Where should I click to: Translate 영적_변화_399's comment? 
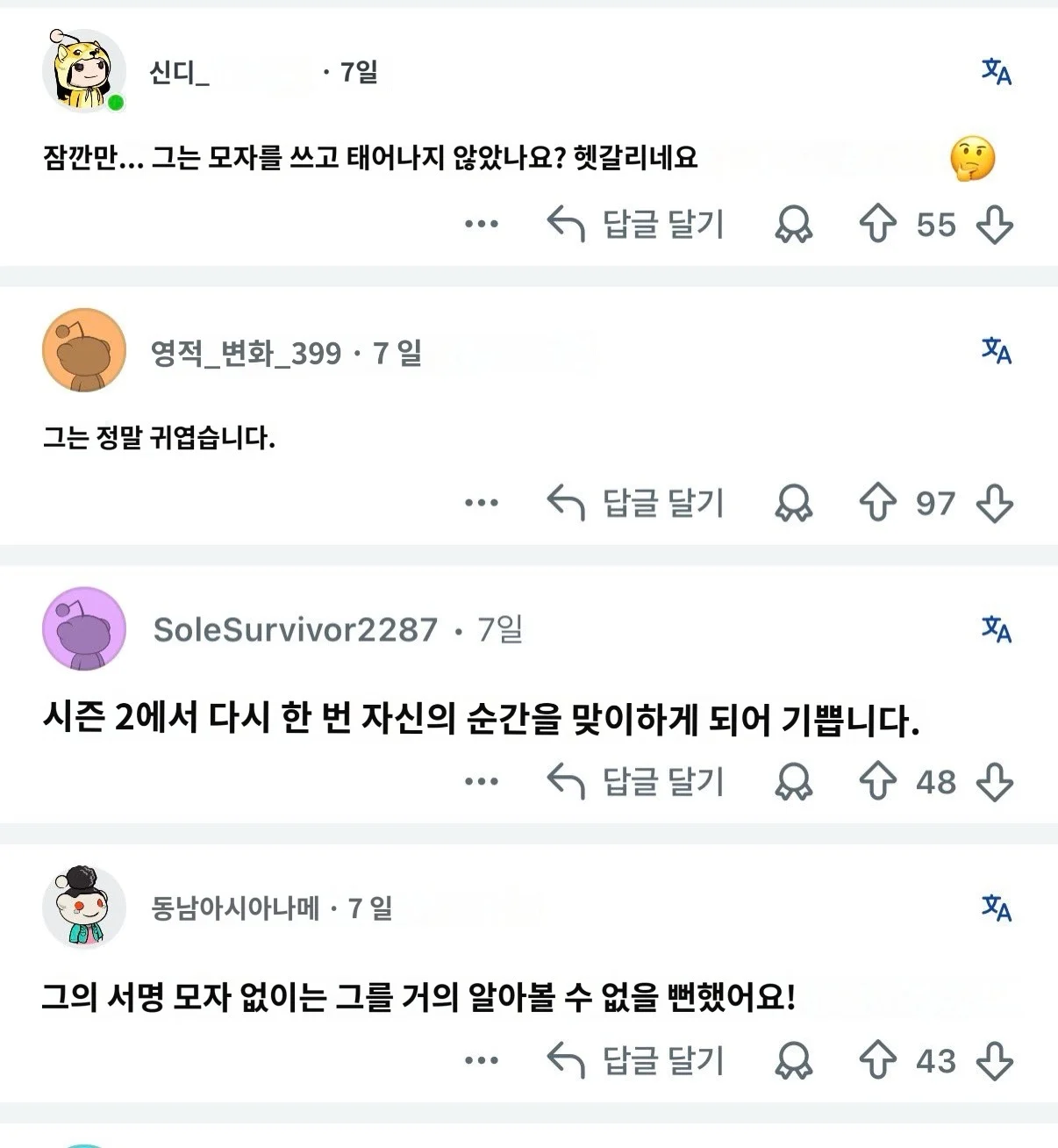point(997,350)
